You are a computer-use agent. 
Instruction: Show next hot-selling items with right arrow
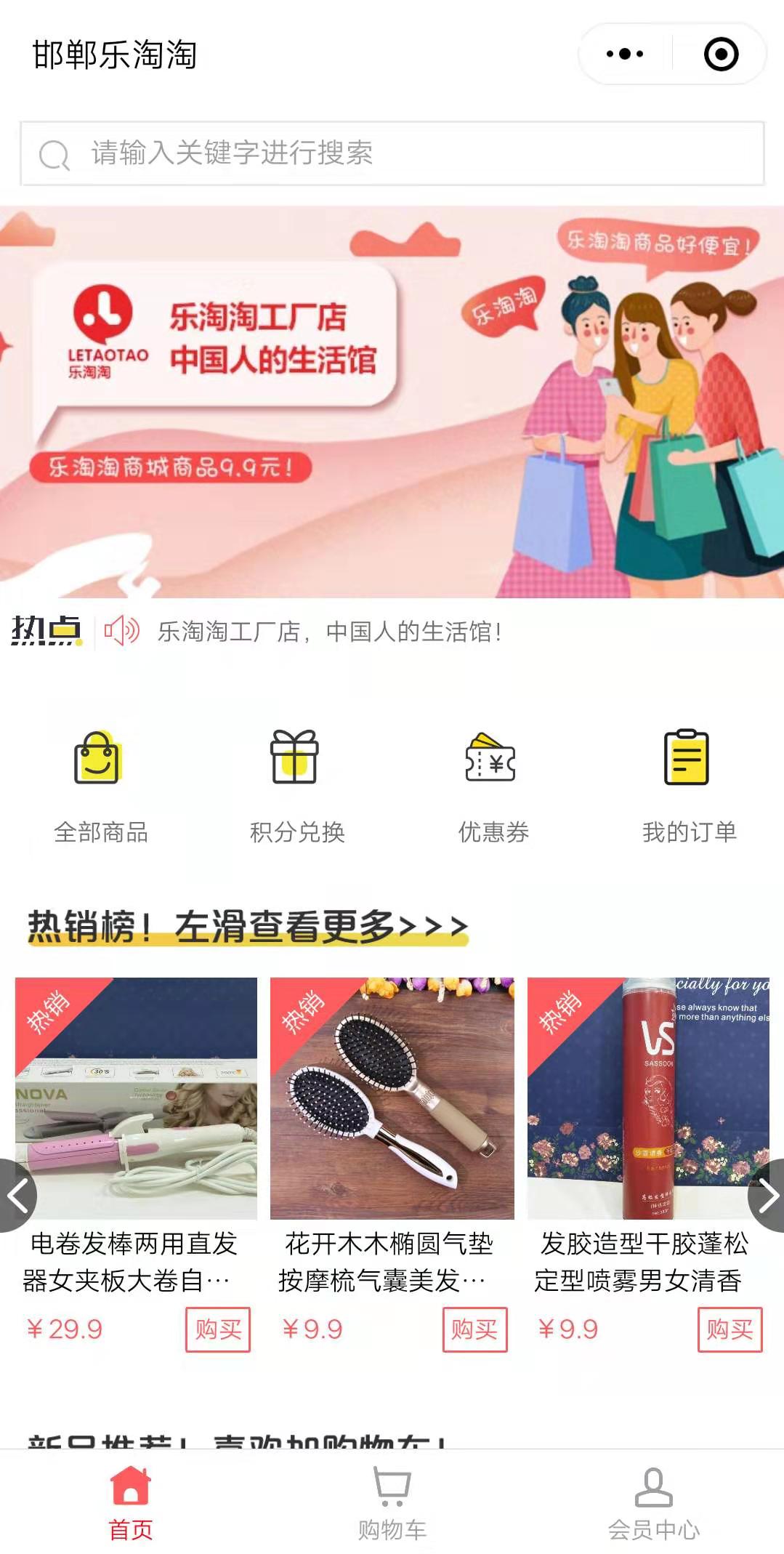tap(767, 1196)
